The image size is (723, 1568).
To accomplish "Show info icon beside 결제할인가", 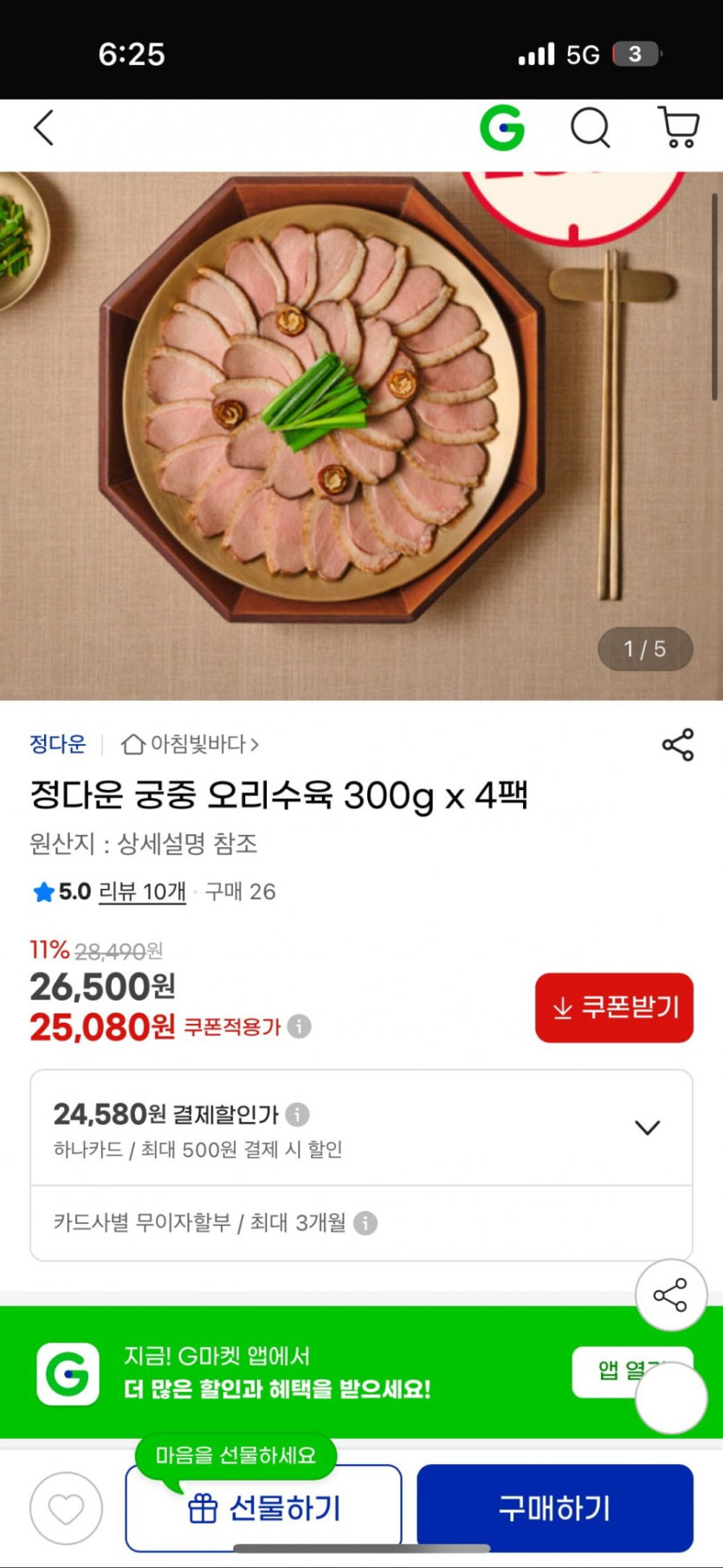I will point(298,1114).
